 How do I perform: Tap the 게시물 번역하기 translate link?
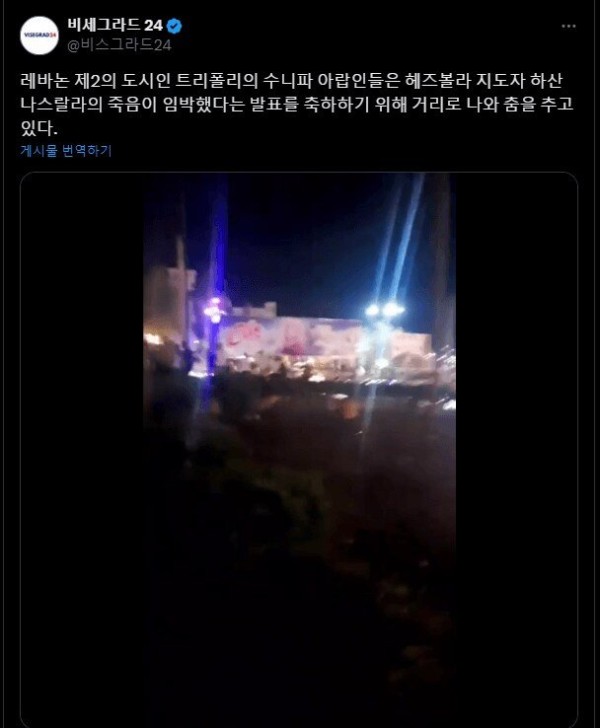[x=65, y=151]
